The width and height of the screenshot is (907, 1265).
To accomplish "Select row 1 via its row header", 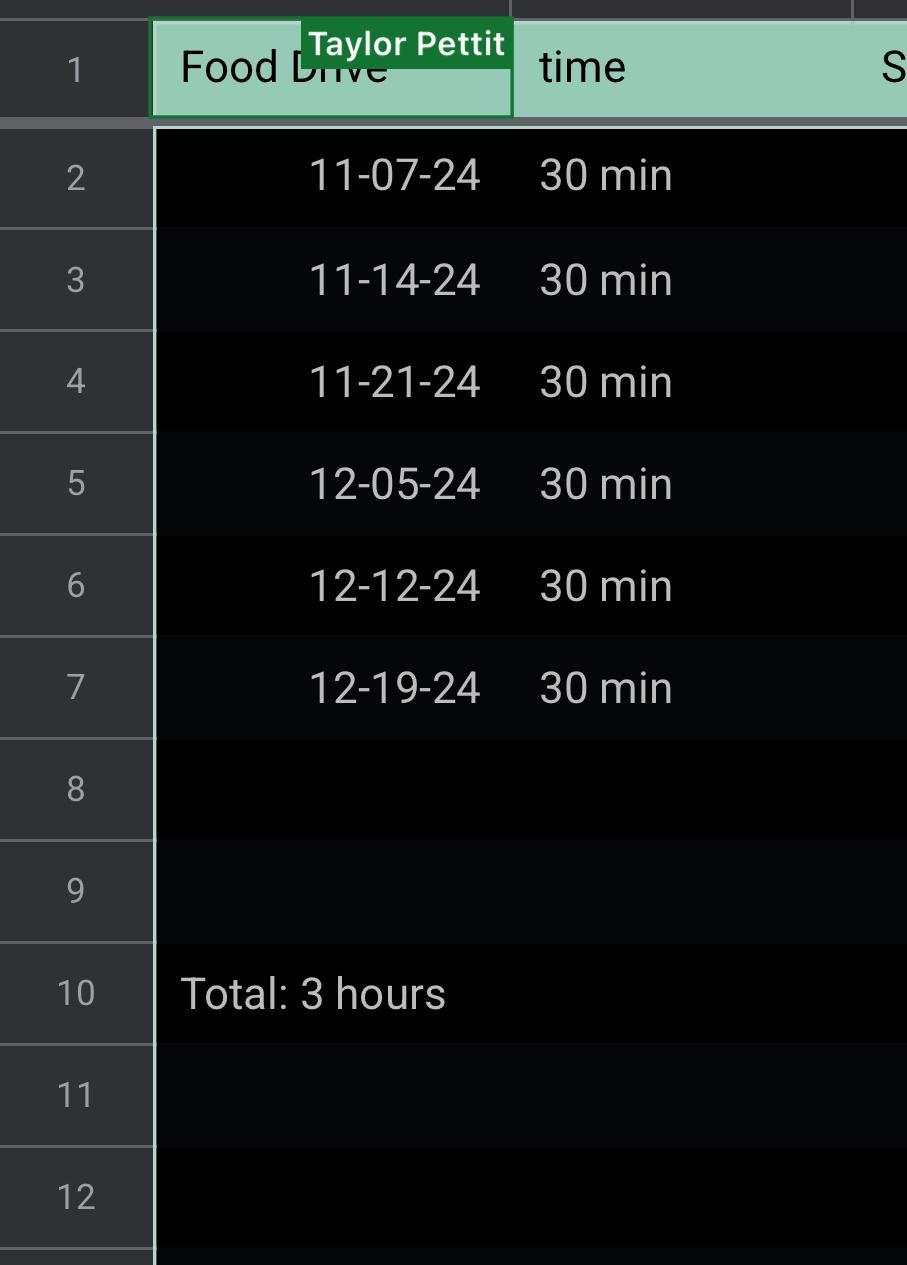I will pyautogui.click(x=75, y=70).
